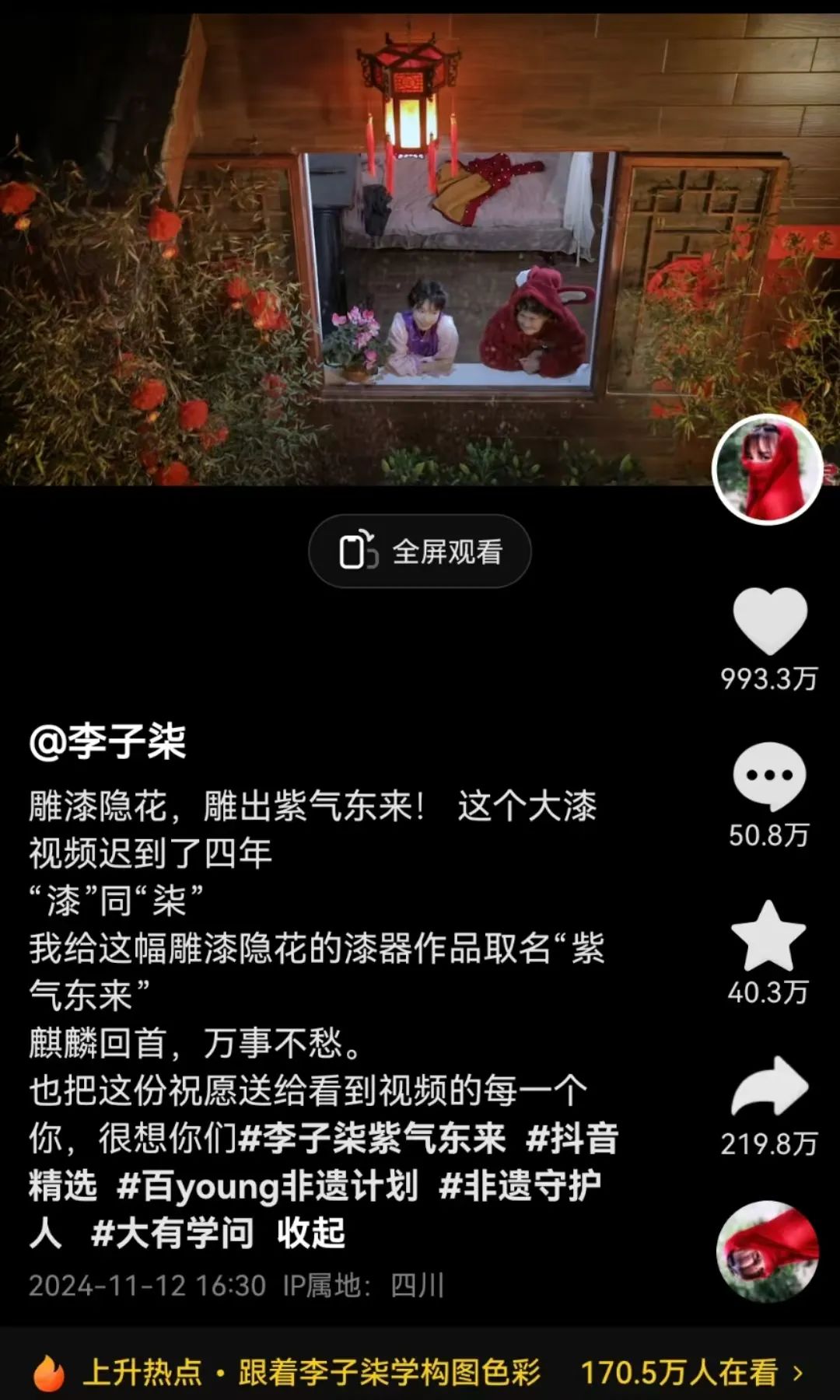The image size is (840, 1400).
Task: Open hashtag #抖音精选
Action: [572, 1138]
